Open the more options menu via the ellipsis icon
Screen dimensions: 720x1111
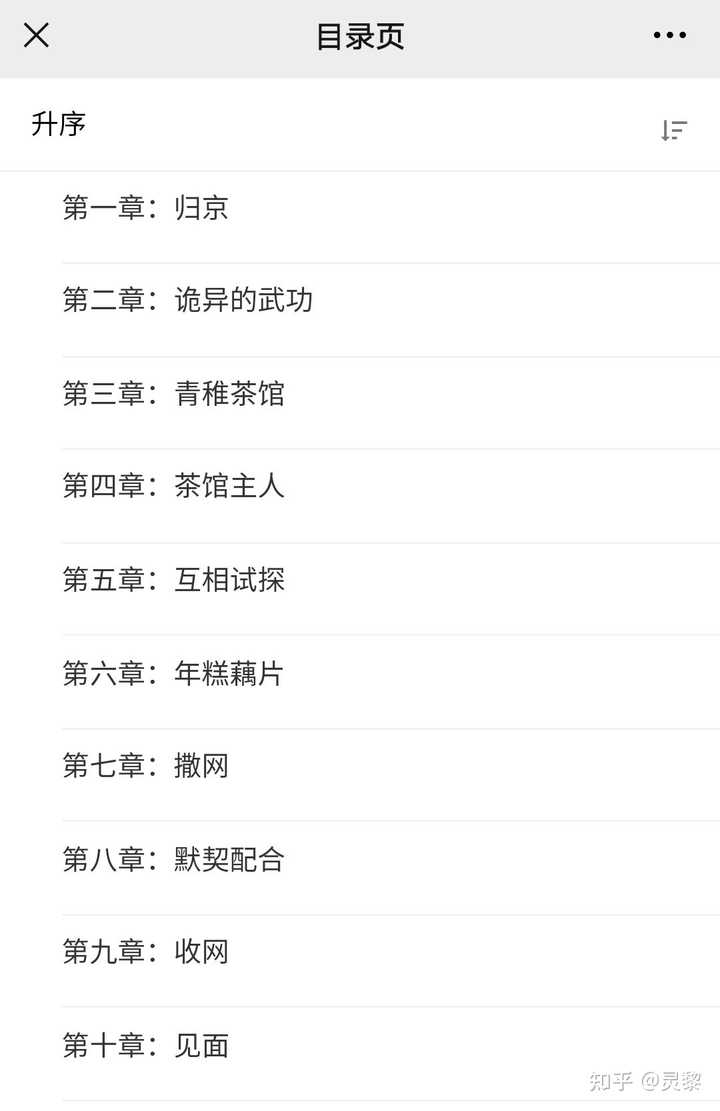coord(668,35)
